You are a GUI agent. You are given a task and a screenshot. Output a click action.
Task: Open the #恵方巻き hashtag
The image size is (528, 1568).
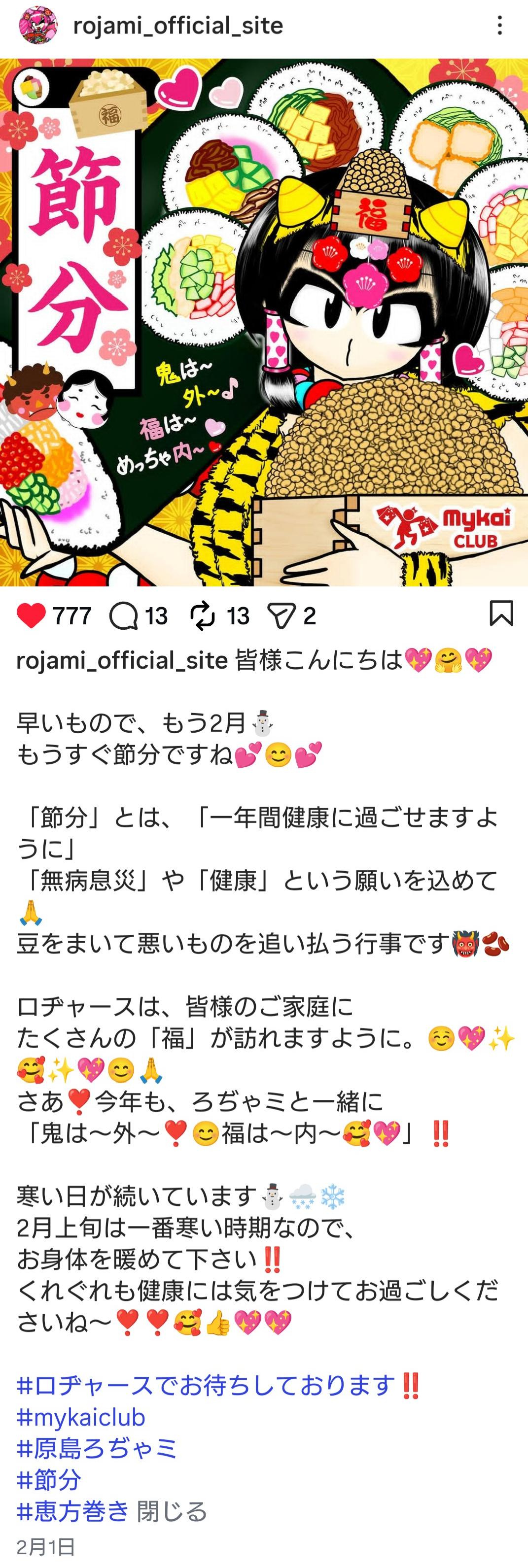click(72, 1511)
